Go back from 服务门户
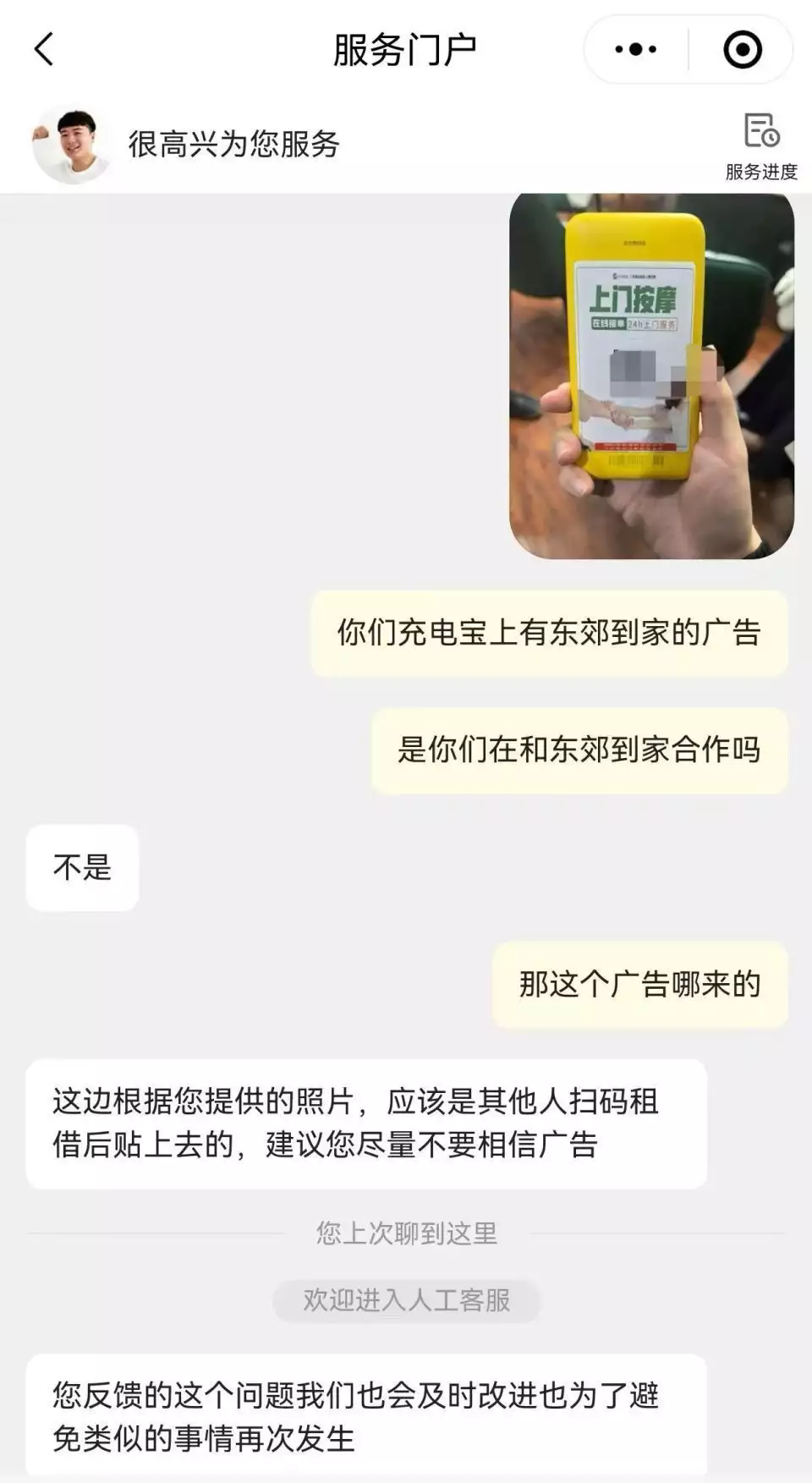The image size is (812, 1483). coord(45,49)
